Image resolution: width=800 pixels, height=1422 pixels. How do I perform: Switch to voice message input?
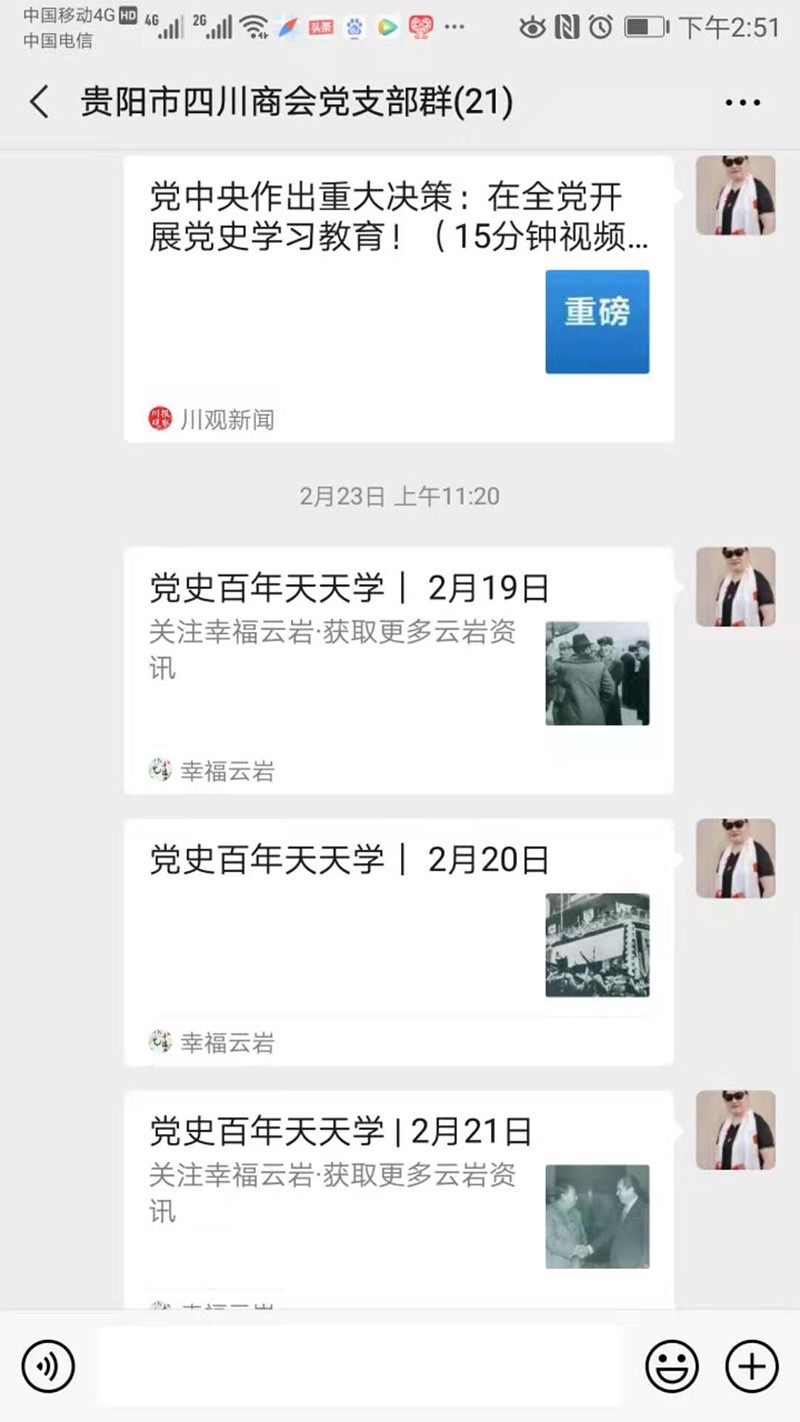pos(48,1366)
